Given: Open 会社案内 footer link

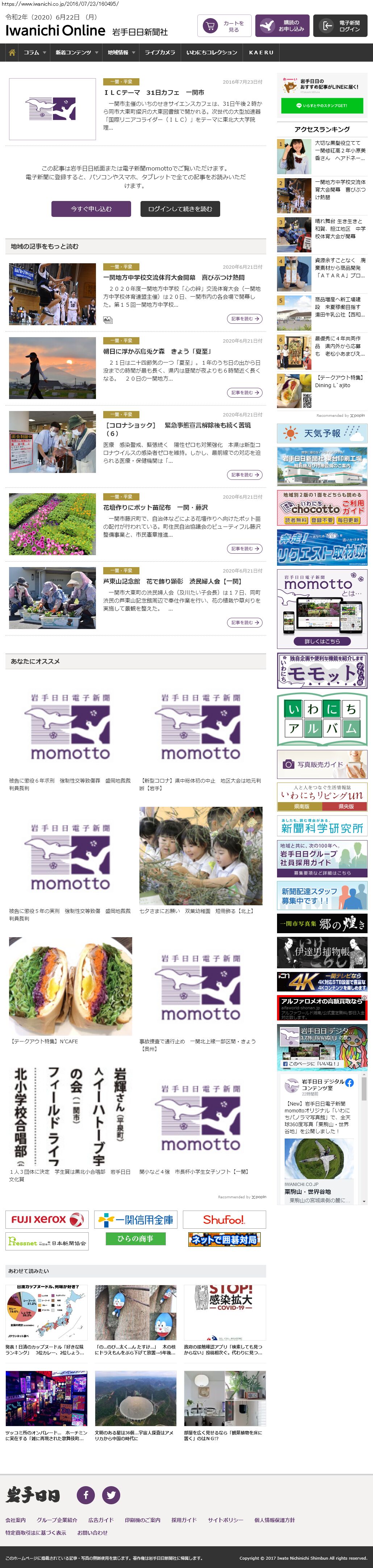Looking at the screenshot, I should pos(16,1520).
